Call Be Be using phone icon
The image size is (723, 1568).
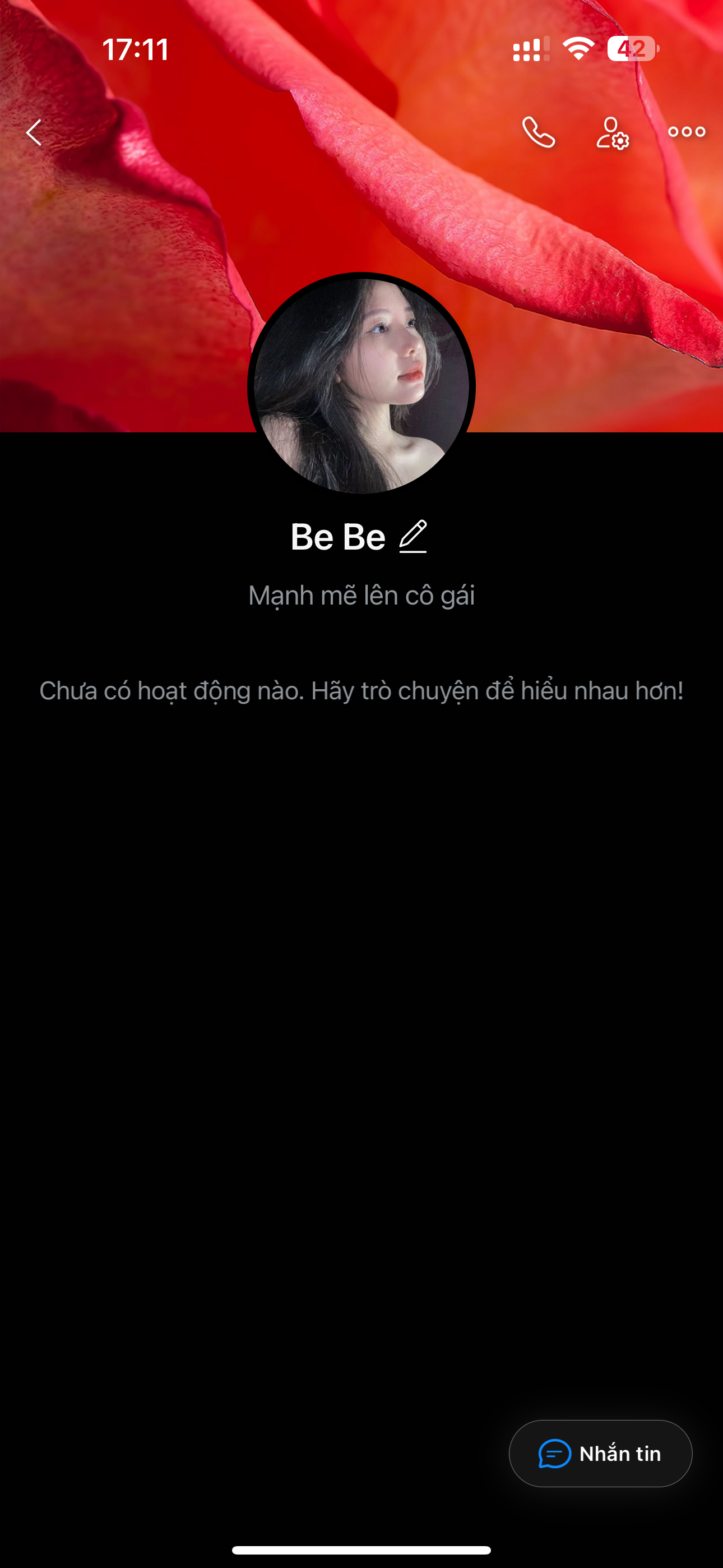point(539,132)
